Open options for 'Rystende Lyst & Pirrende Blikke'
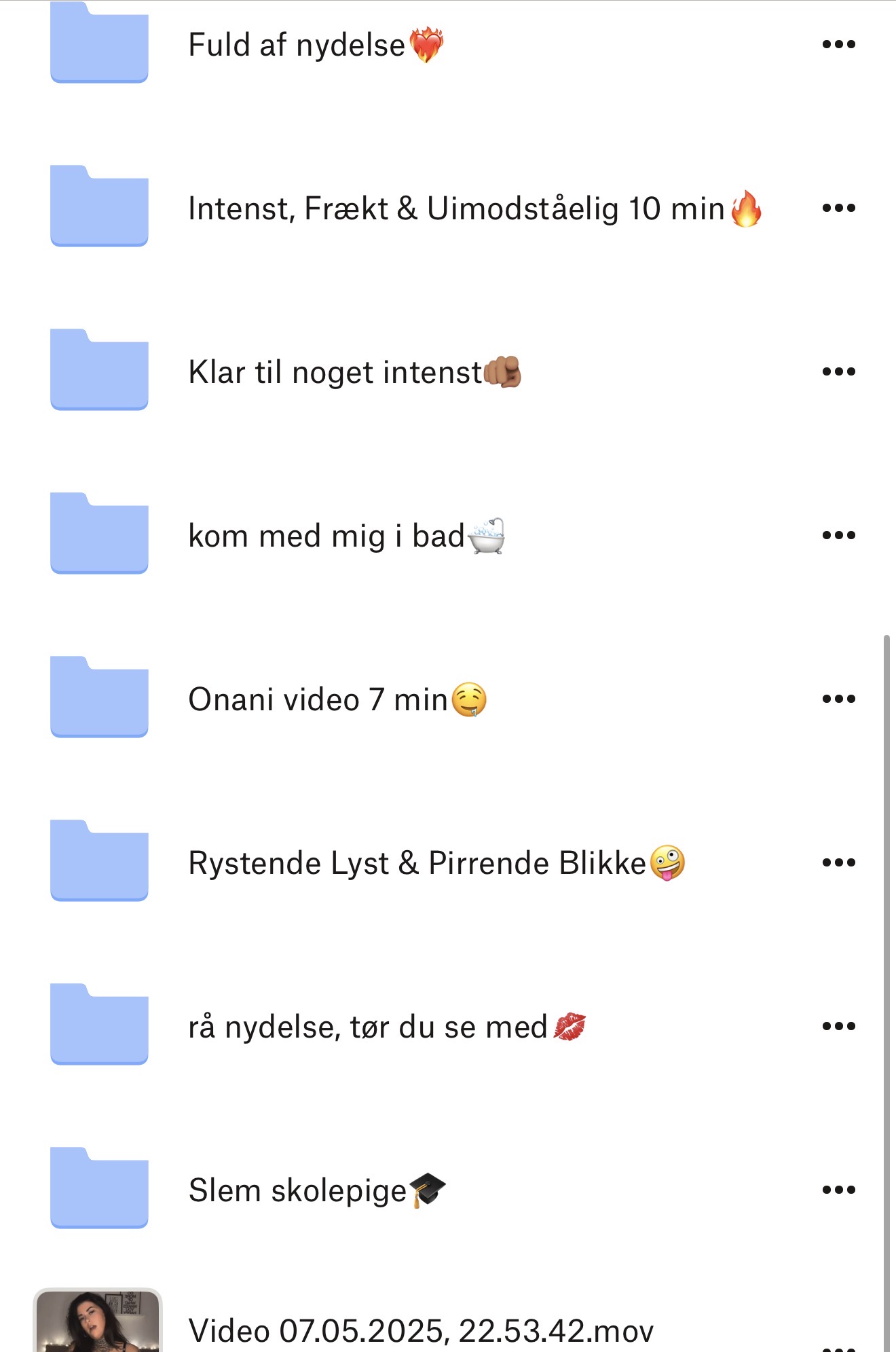Screen dimensions: 896x1352 [x=838, y=863]
